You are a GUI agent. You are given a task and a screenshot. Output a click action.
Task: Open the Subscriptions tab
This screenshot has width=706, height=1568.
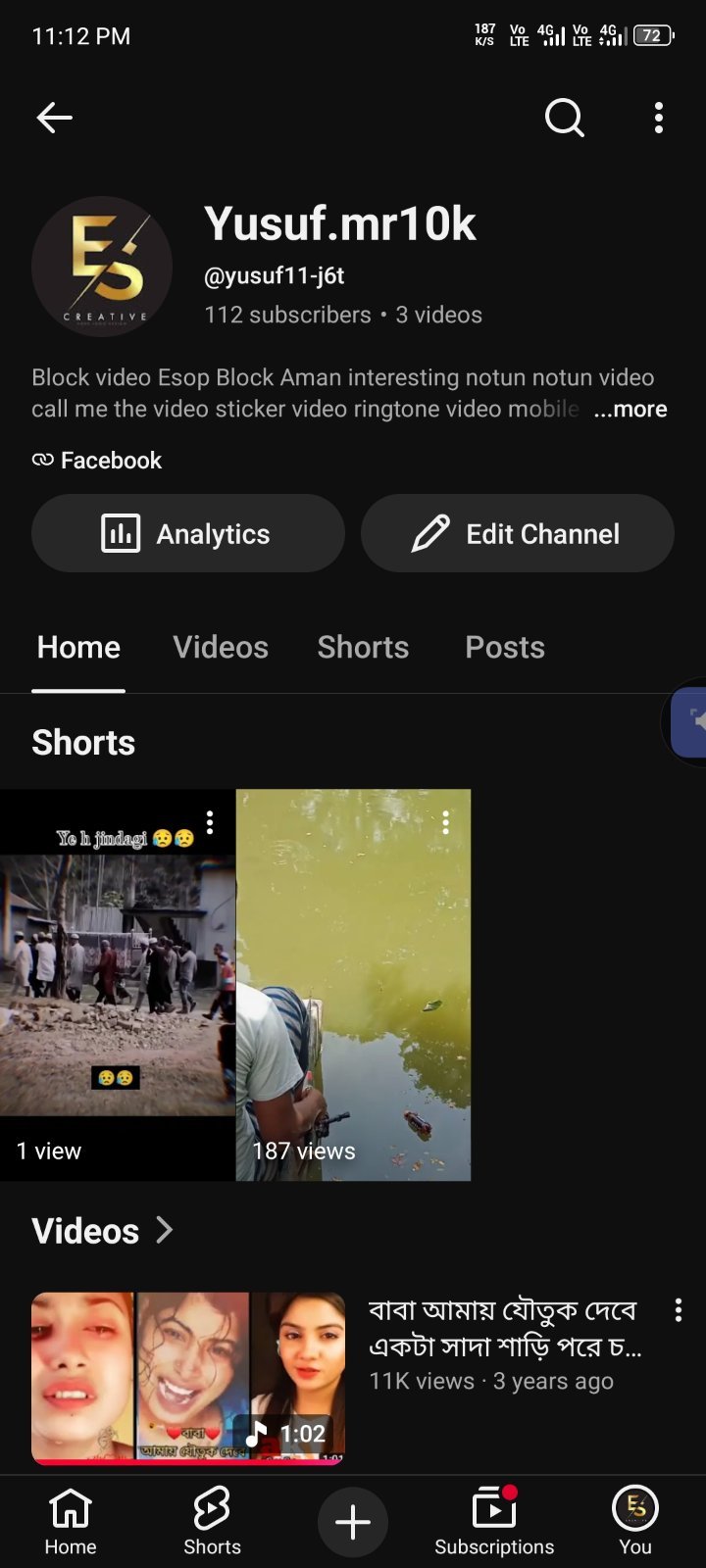(494, 1522)
